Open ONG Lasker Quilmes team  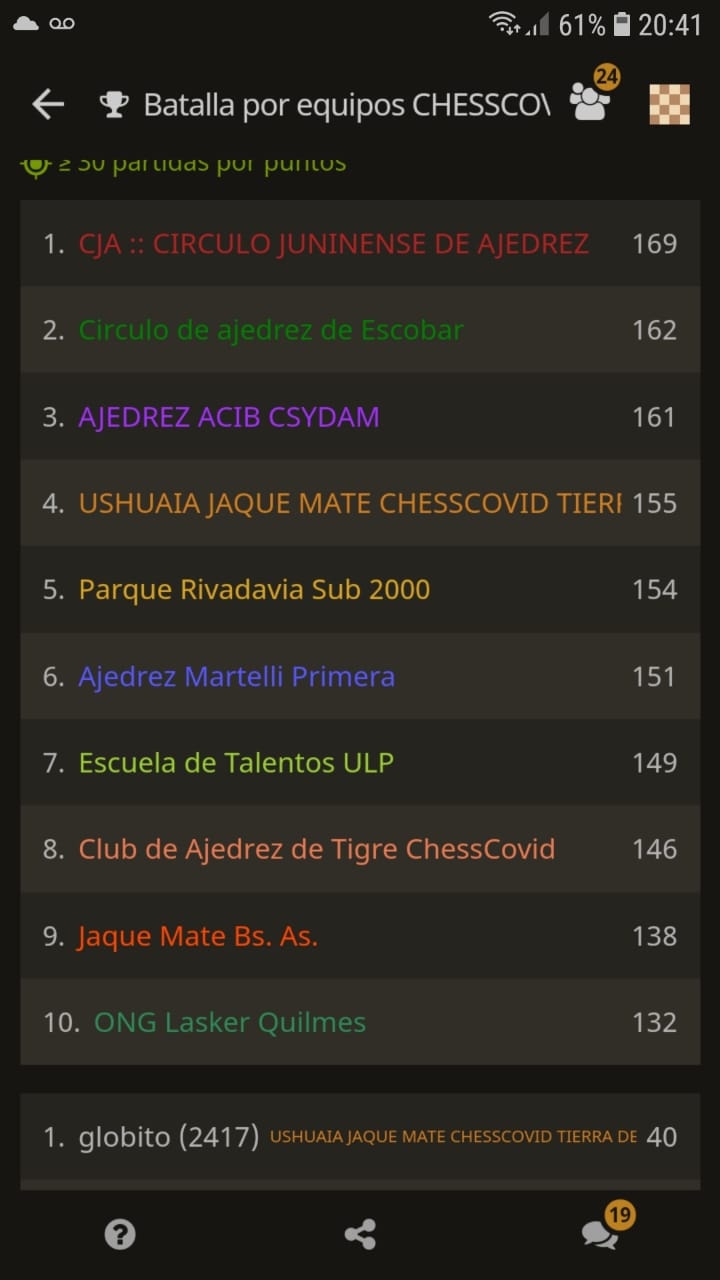[x=360, y=1022]
